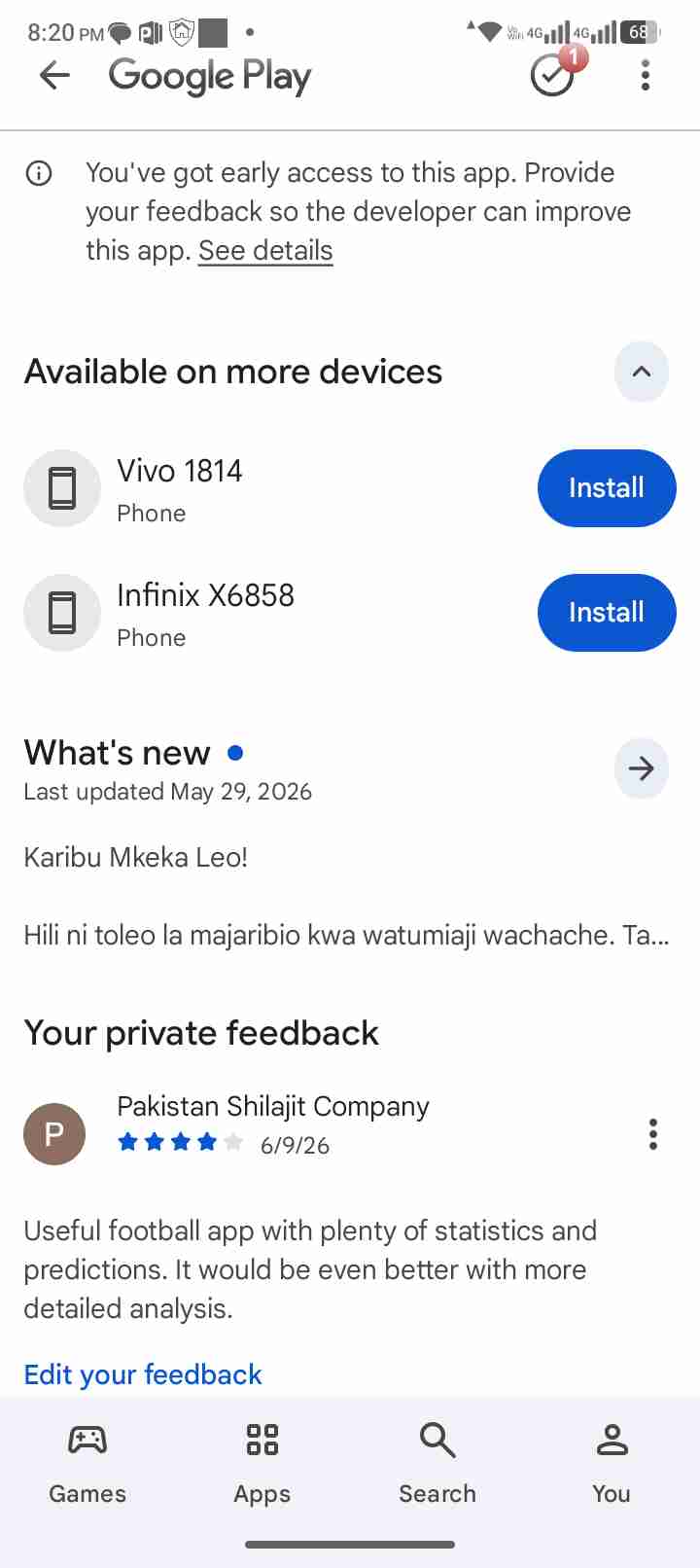The image size is (700, 1568).
Task: Go back using the top arrow
Action: [x=54, y=76]
